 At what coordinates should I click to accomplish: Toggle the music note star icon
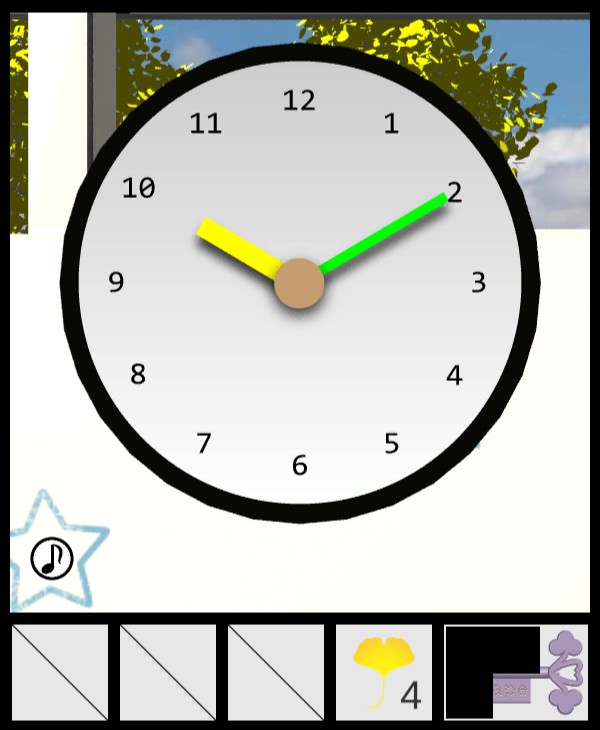(52, 557)
